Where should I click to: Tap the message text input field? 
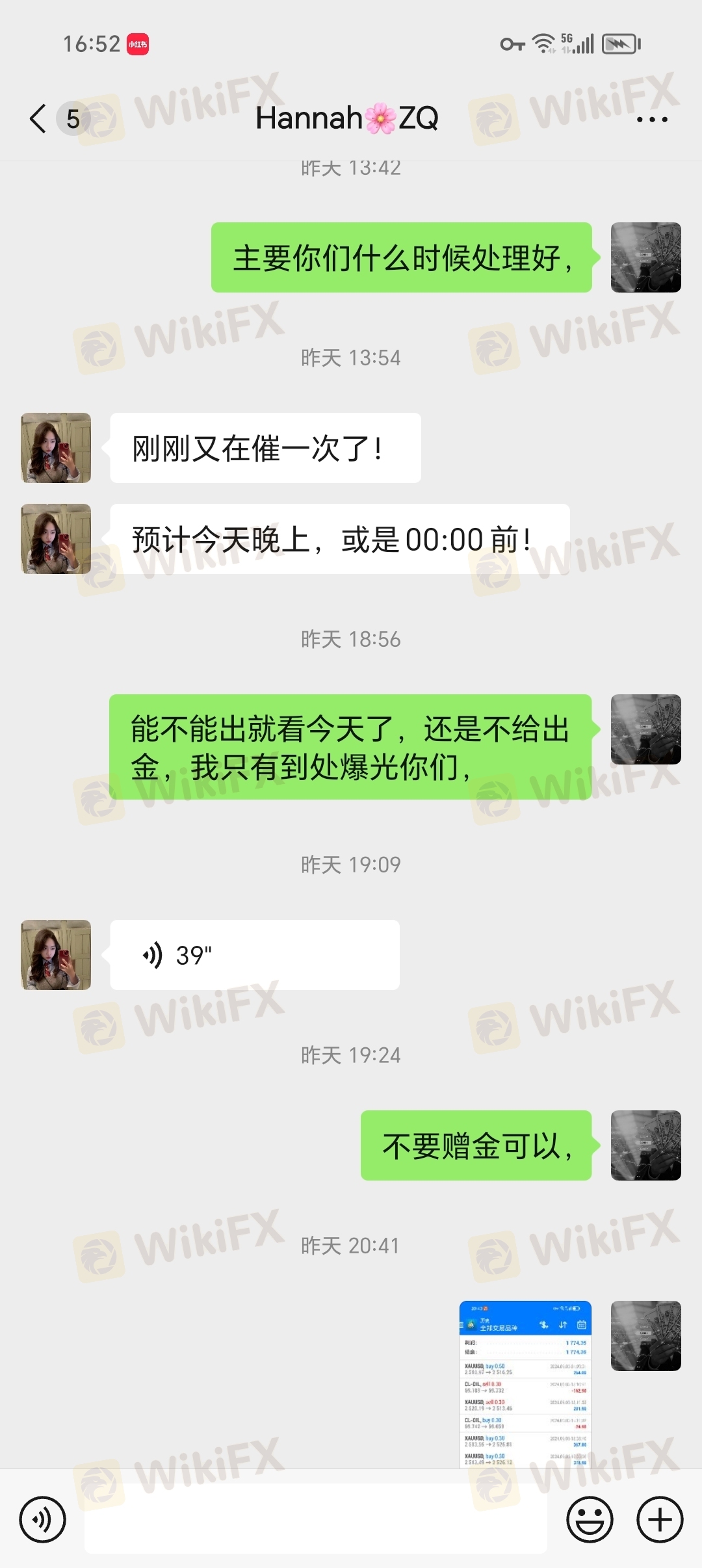point(315,1520)
